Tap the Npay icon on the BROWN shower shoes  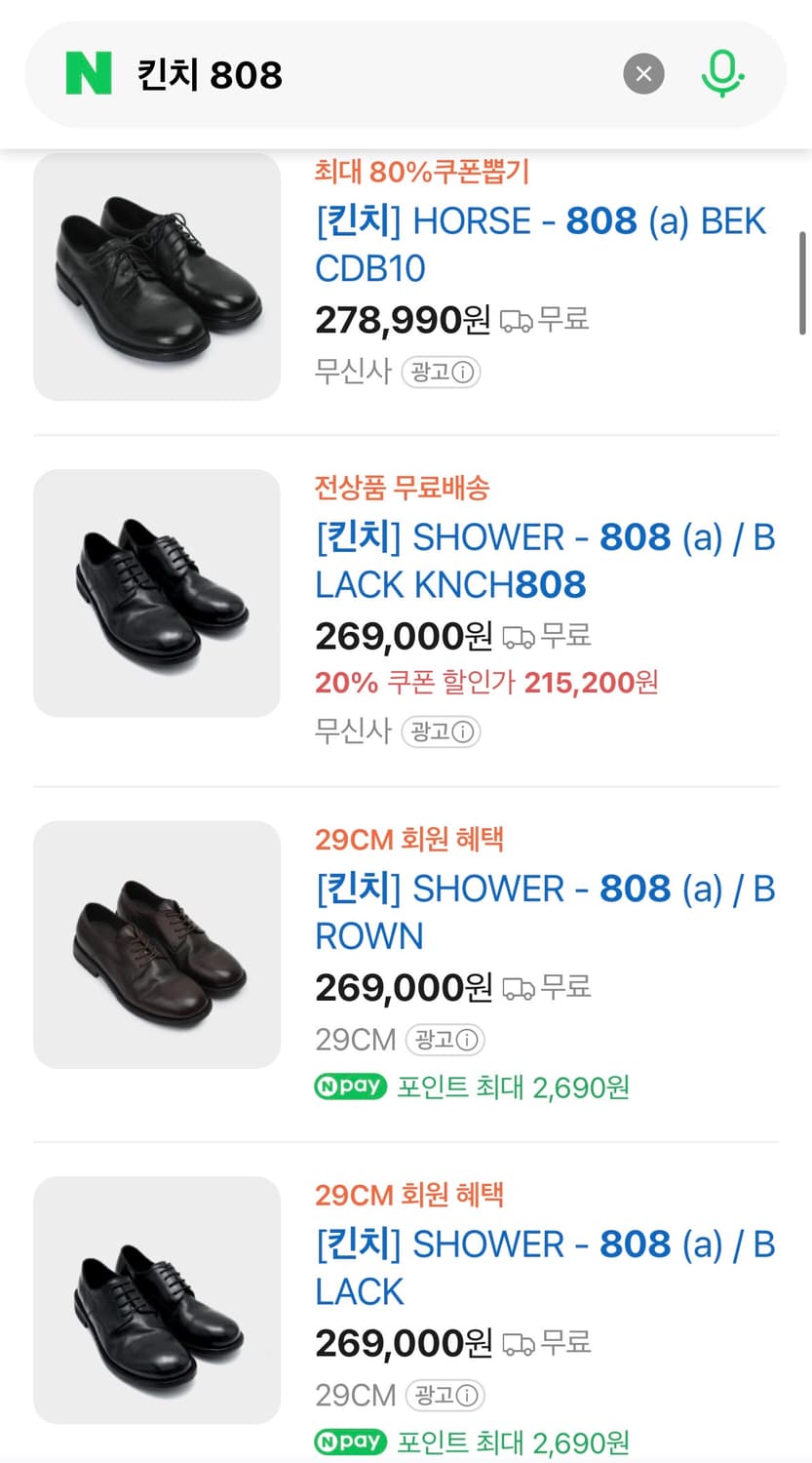[349, 1087]
